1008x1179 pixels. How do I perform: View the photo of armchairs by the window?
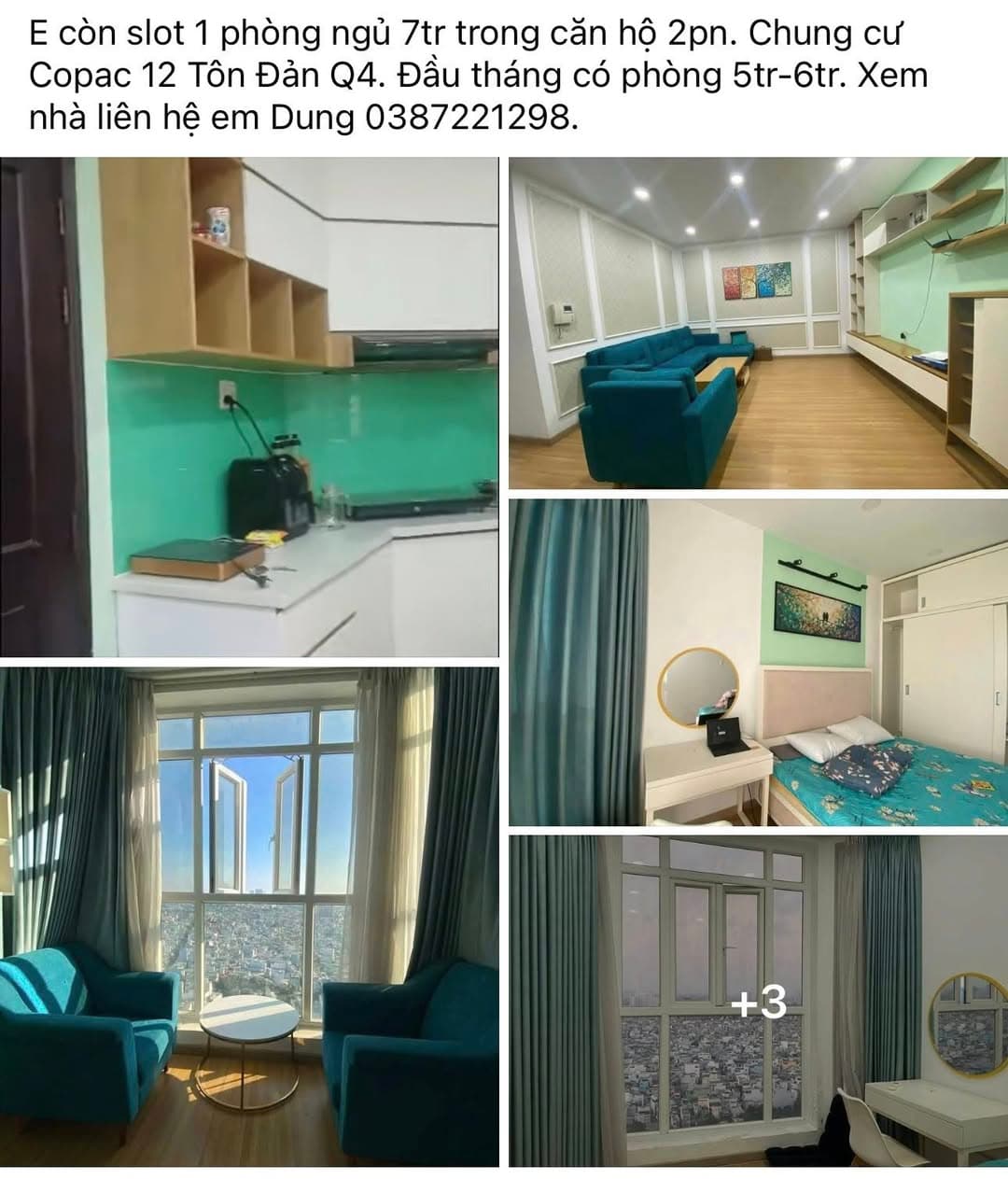pyautogui.click(x=249, y=916)
